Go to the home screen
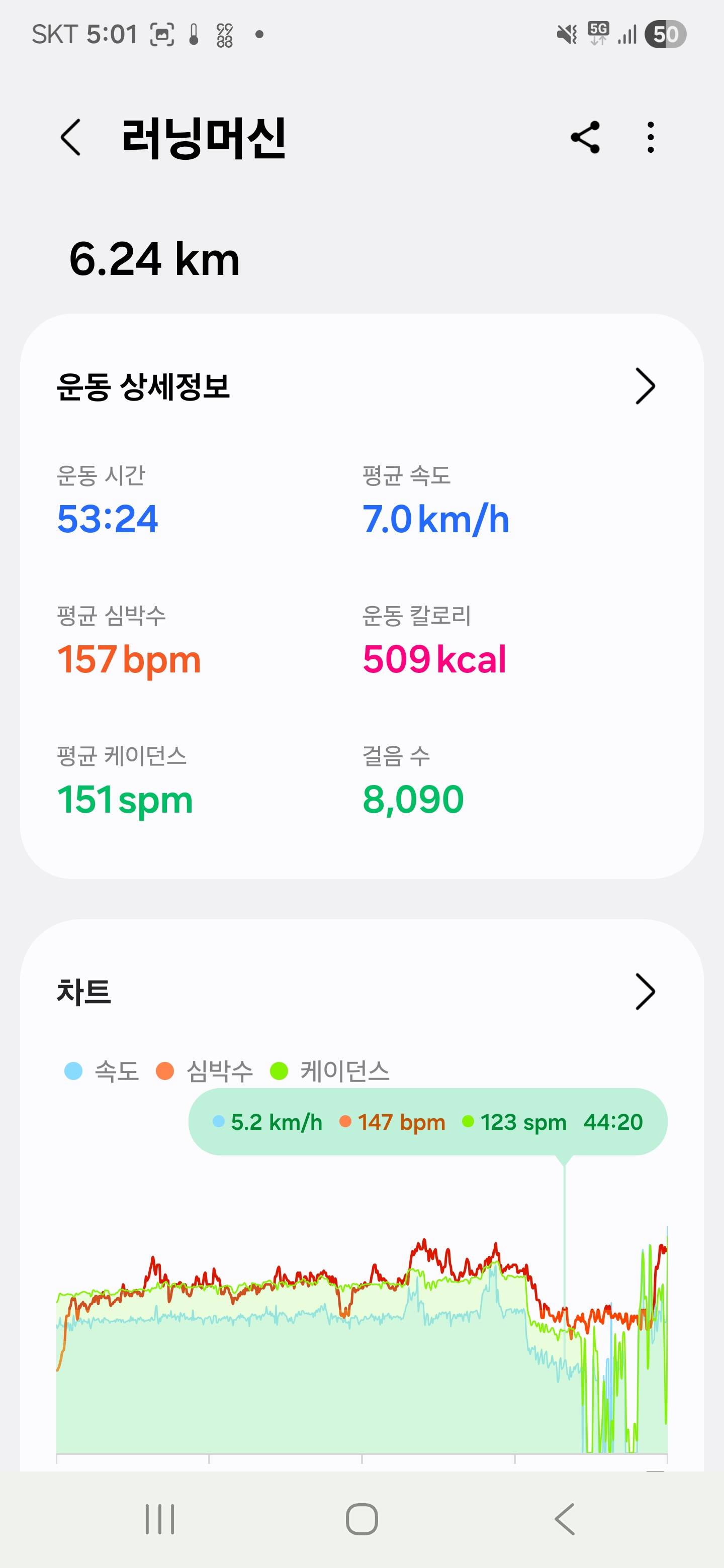 361,1519
